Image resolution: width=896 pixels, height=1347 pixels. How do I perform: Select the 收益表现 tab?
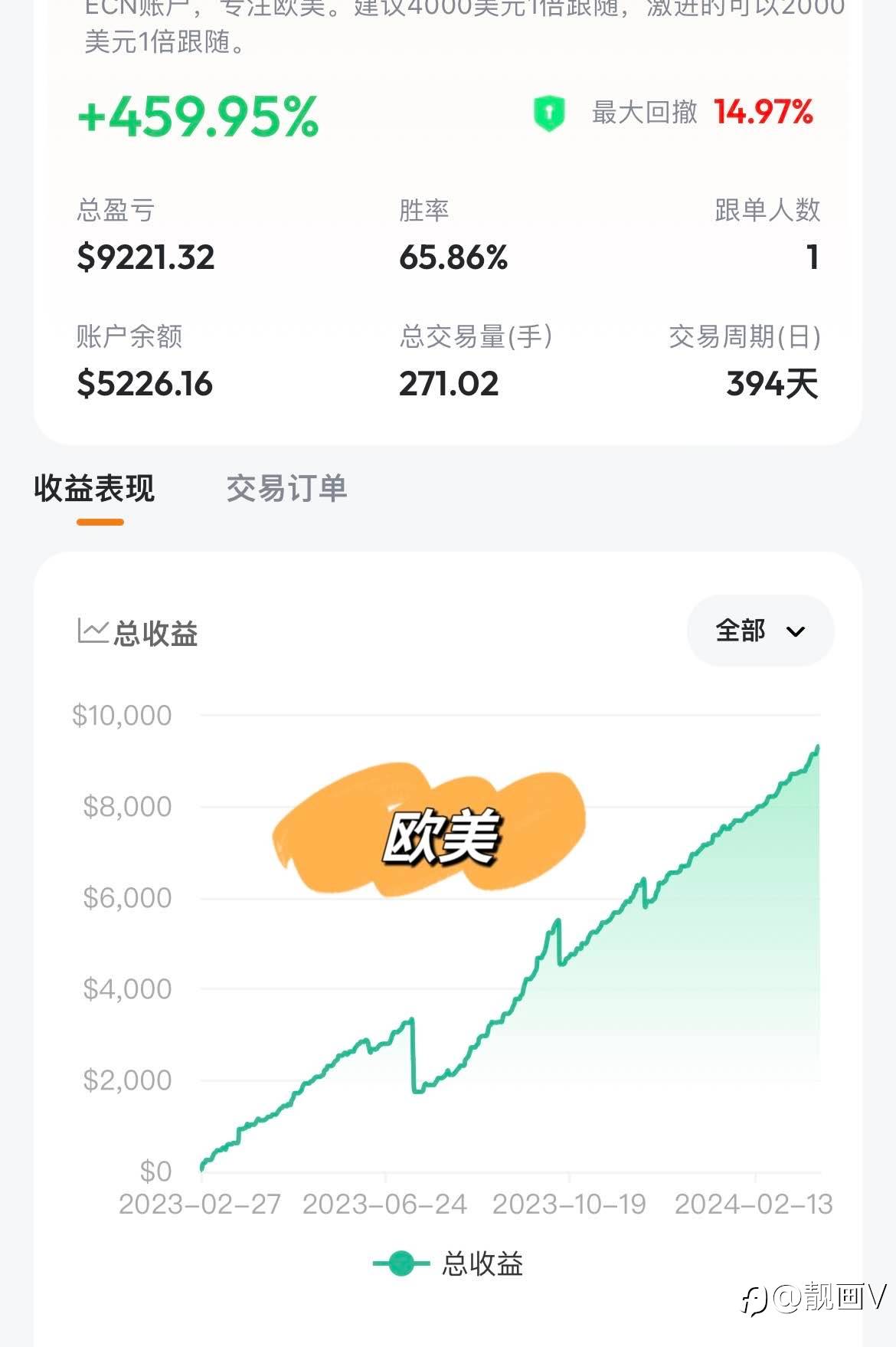[94, 489]
